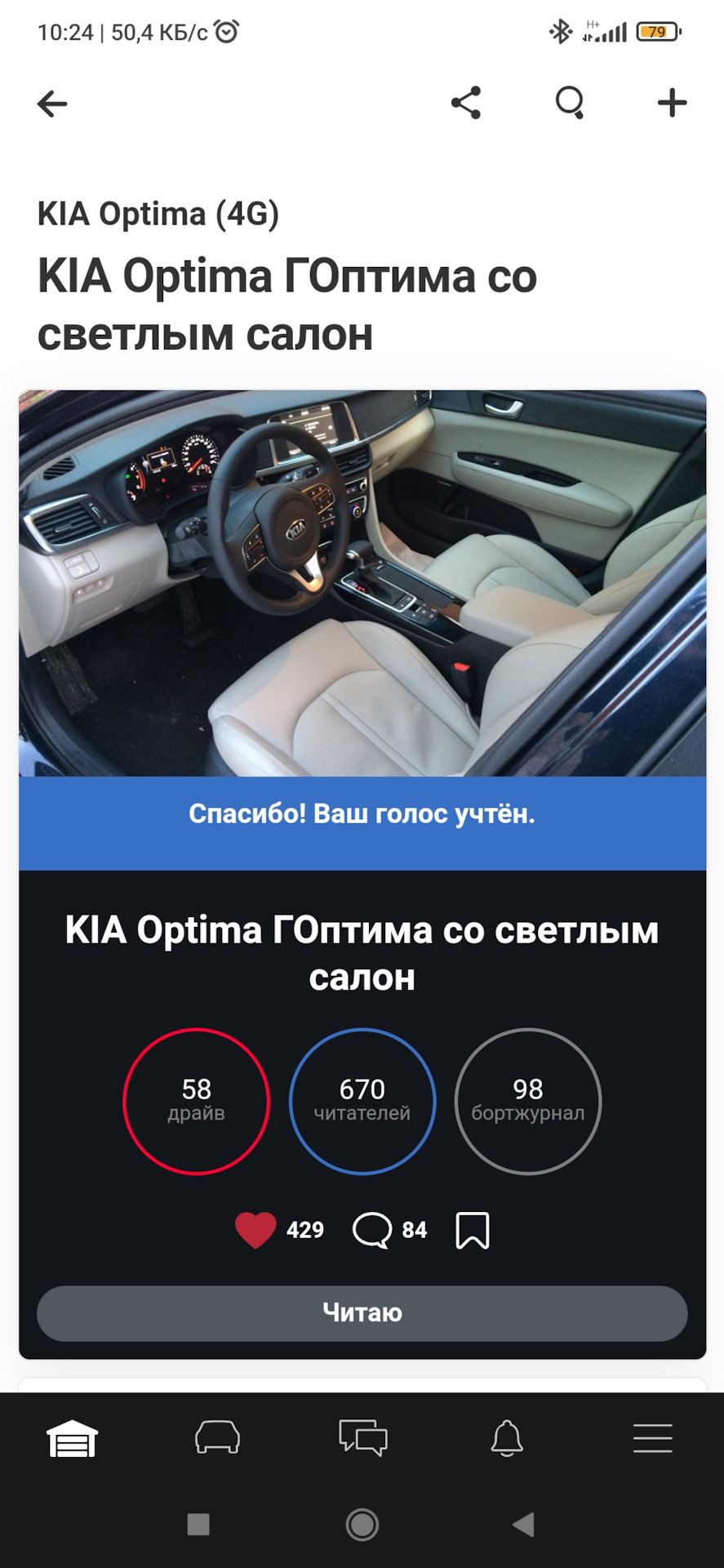Share this KIA Optima page
724x1568 pixels.
[466, 103]
